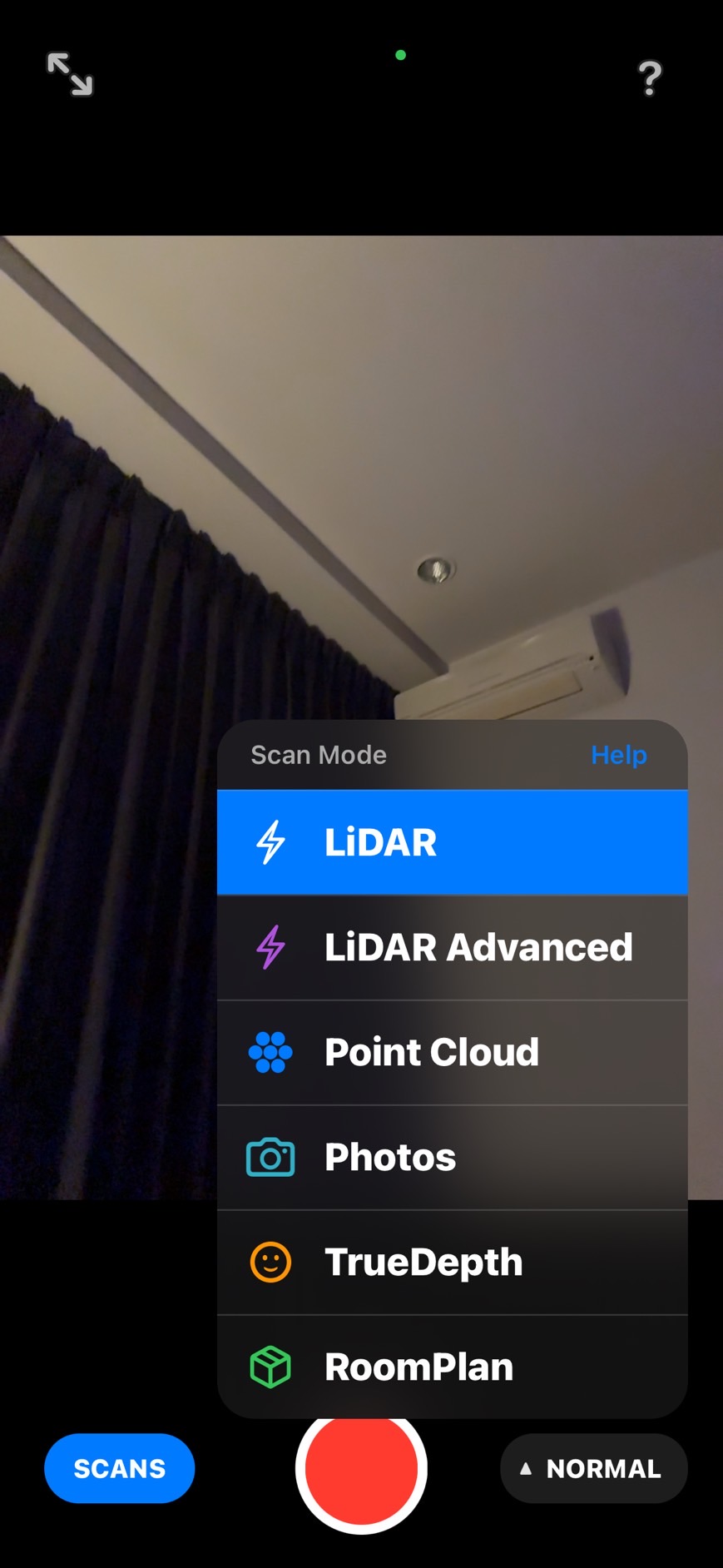Collapse the NORMAL mode dropdown
This screenshot has height=1568, width=723.
(593, 1468)
